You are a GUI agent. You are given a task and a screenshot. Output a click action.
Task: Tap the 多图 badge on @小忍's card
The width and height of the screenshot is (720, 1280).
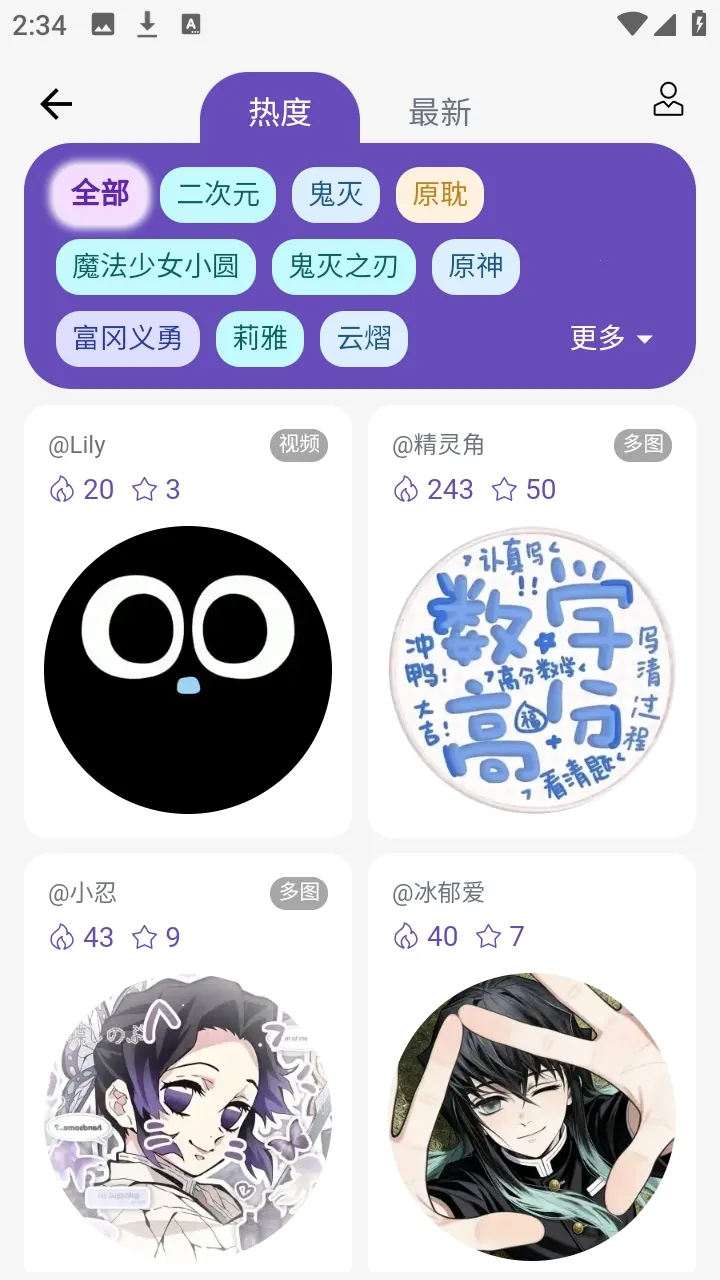click(300, 893)
